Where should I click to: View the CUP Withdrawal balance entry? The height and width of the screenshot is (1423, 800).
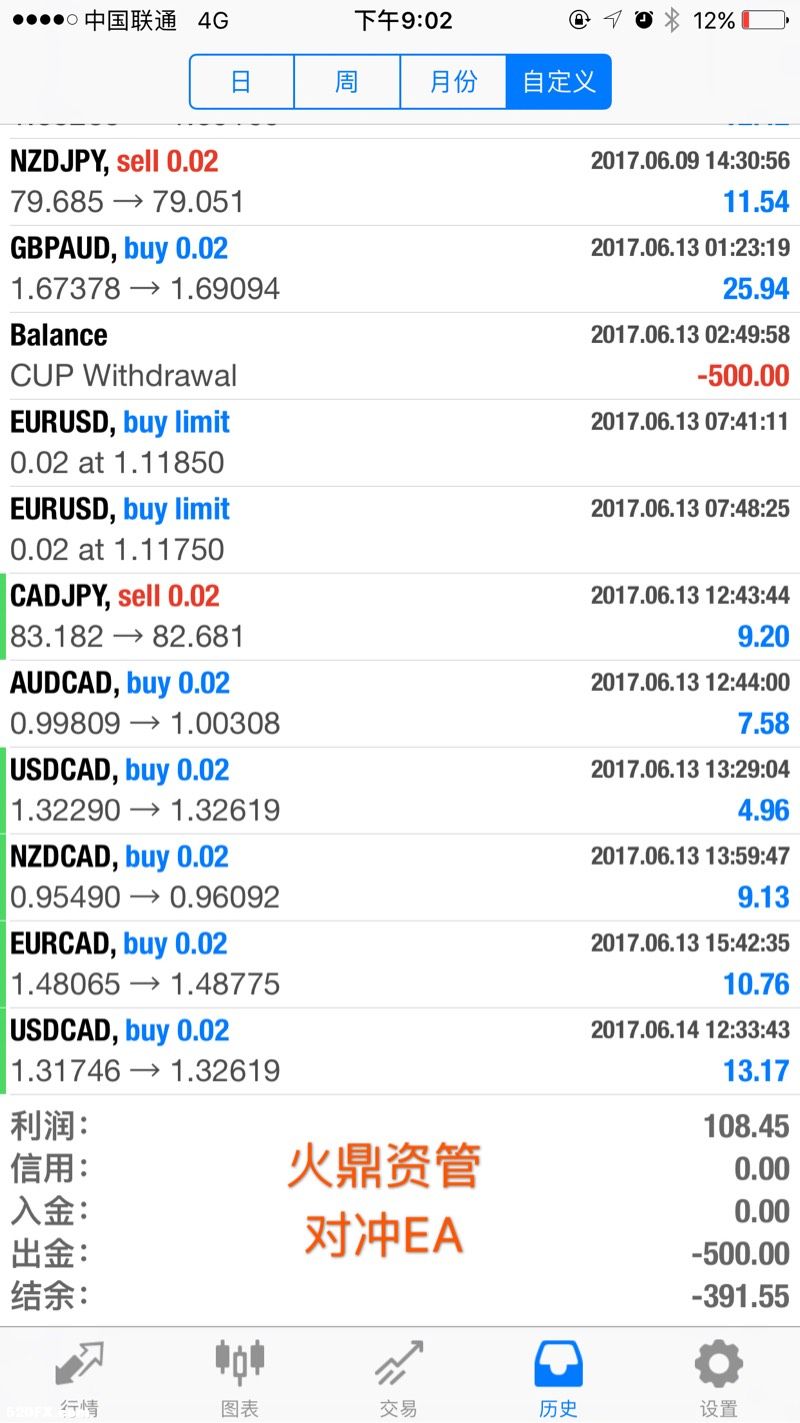[x=400, y=356]
